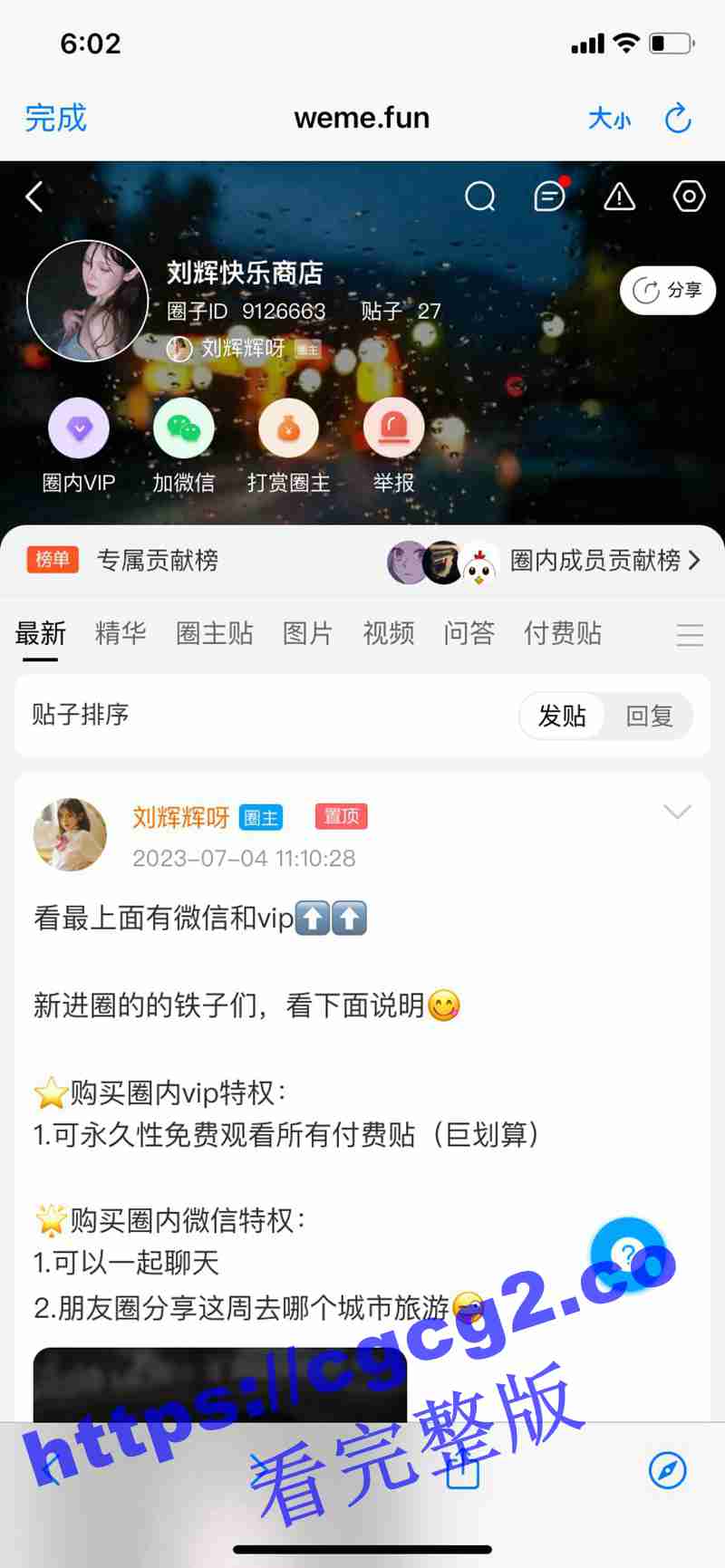Screen dimensions: 725x1568
Task: Open 圈内成员贡献榜 ranking
Action: (x=604, y=561)
